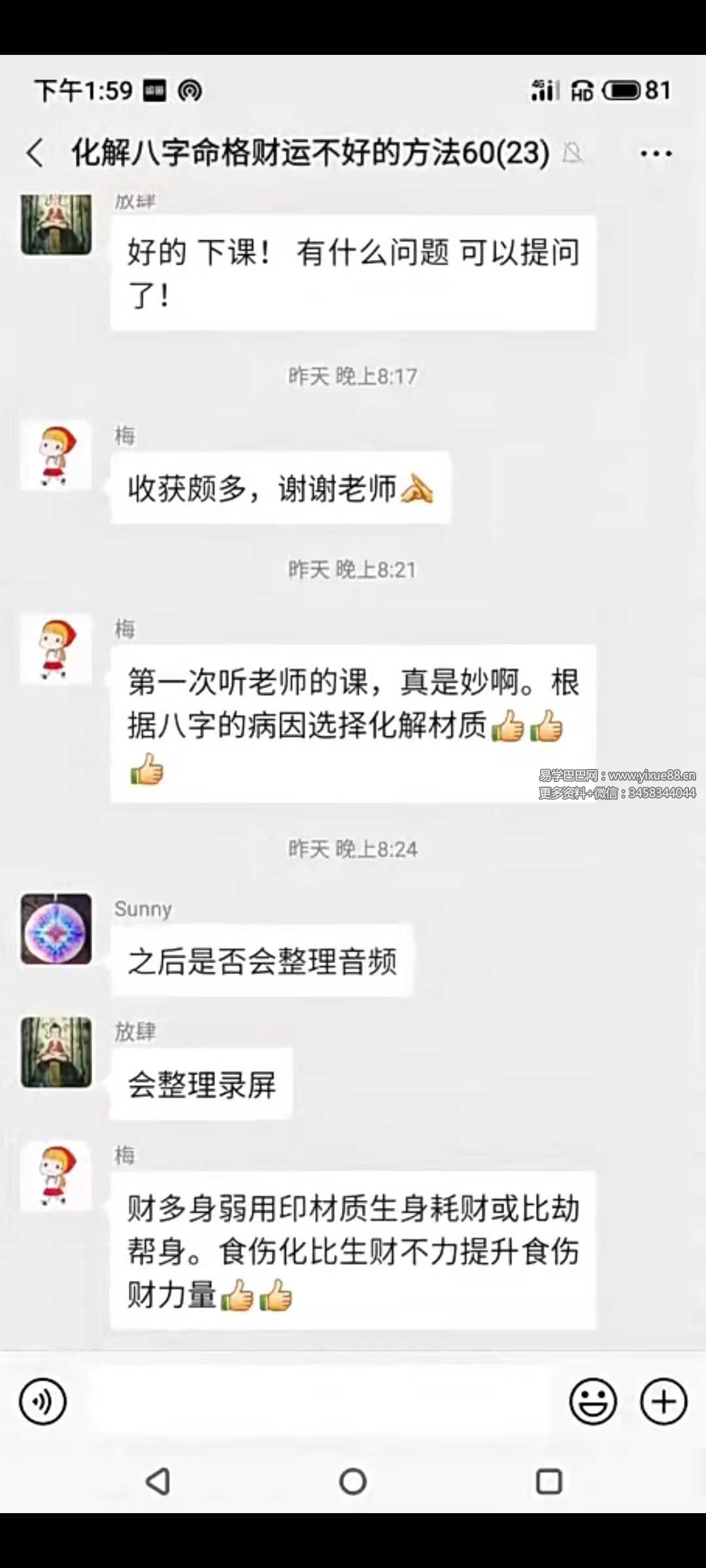Tap the muted notification bell beside the title
706x1568 pixels.
coord(574,154)
